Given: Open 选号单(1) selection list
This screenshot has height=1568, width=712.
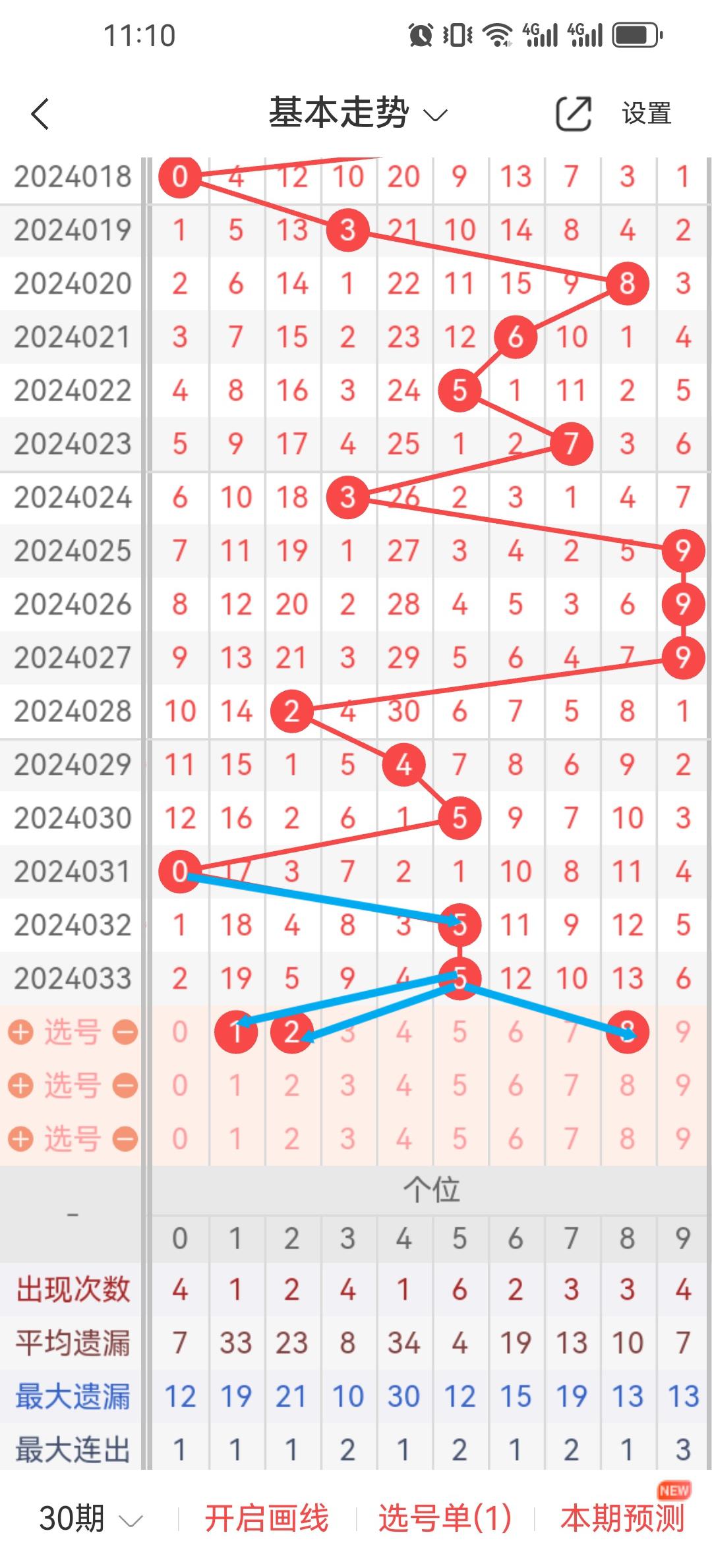Looking at the screenshot, I should pyautogui.click(x=445, y=1519).
